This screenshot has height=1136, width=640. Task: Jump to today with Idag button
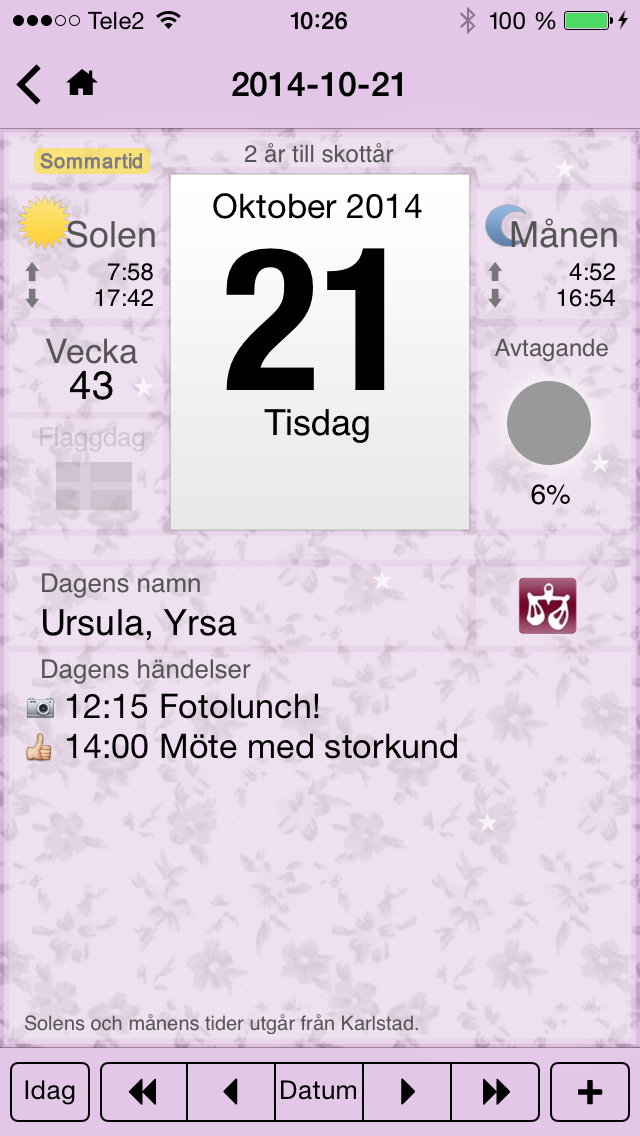coord(50,1091)
